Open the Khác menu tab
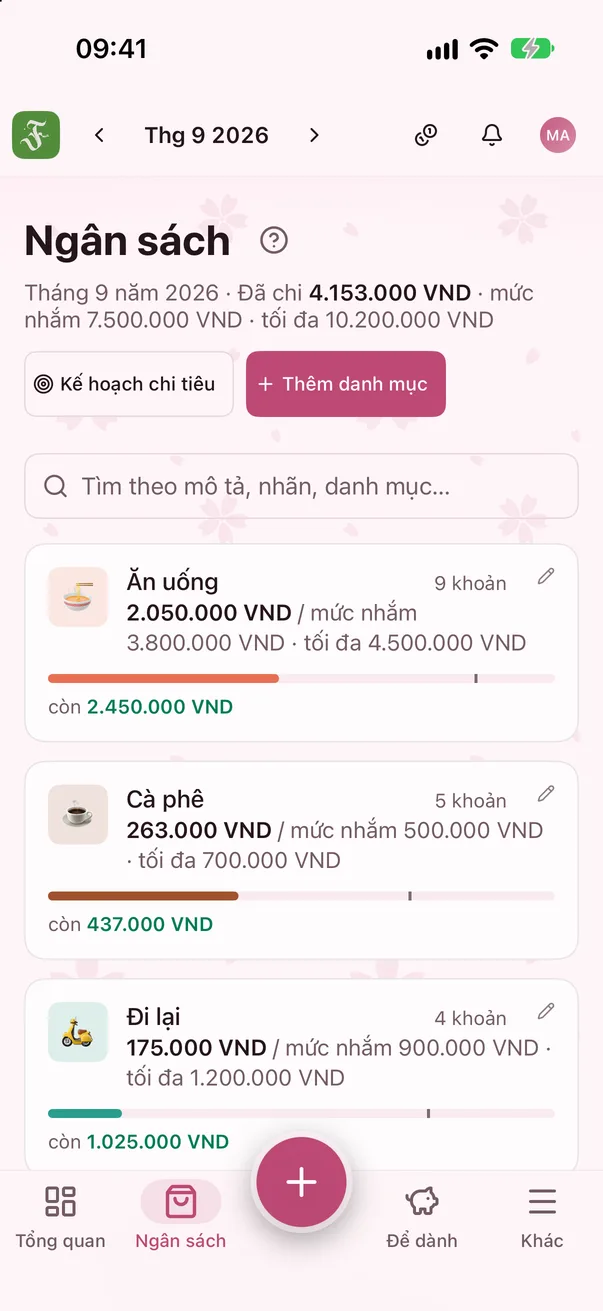Viewport: 603px width, 1311px height. (x=542, y=1217)
